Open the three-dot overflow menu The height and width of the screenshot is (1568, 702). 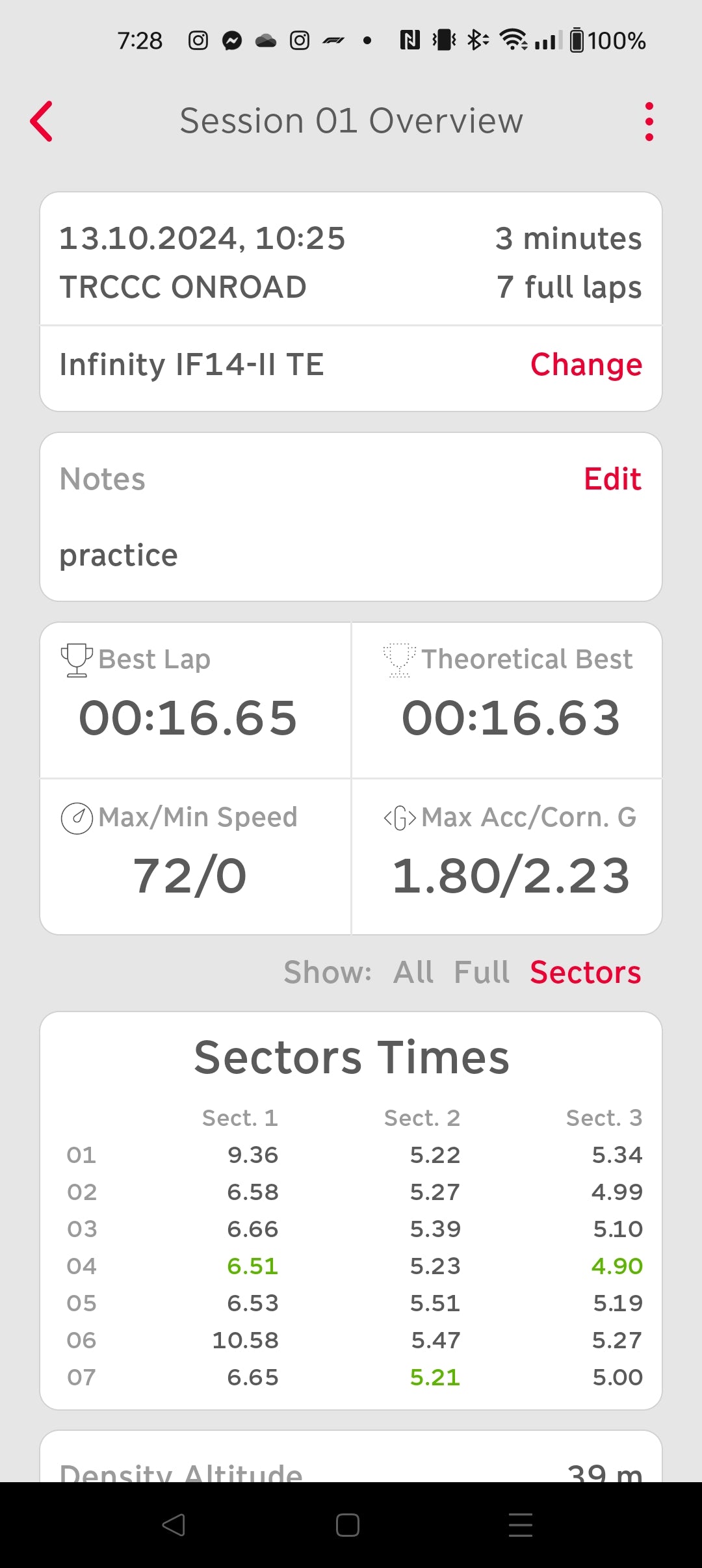pos(648,122)
